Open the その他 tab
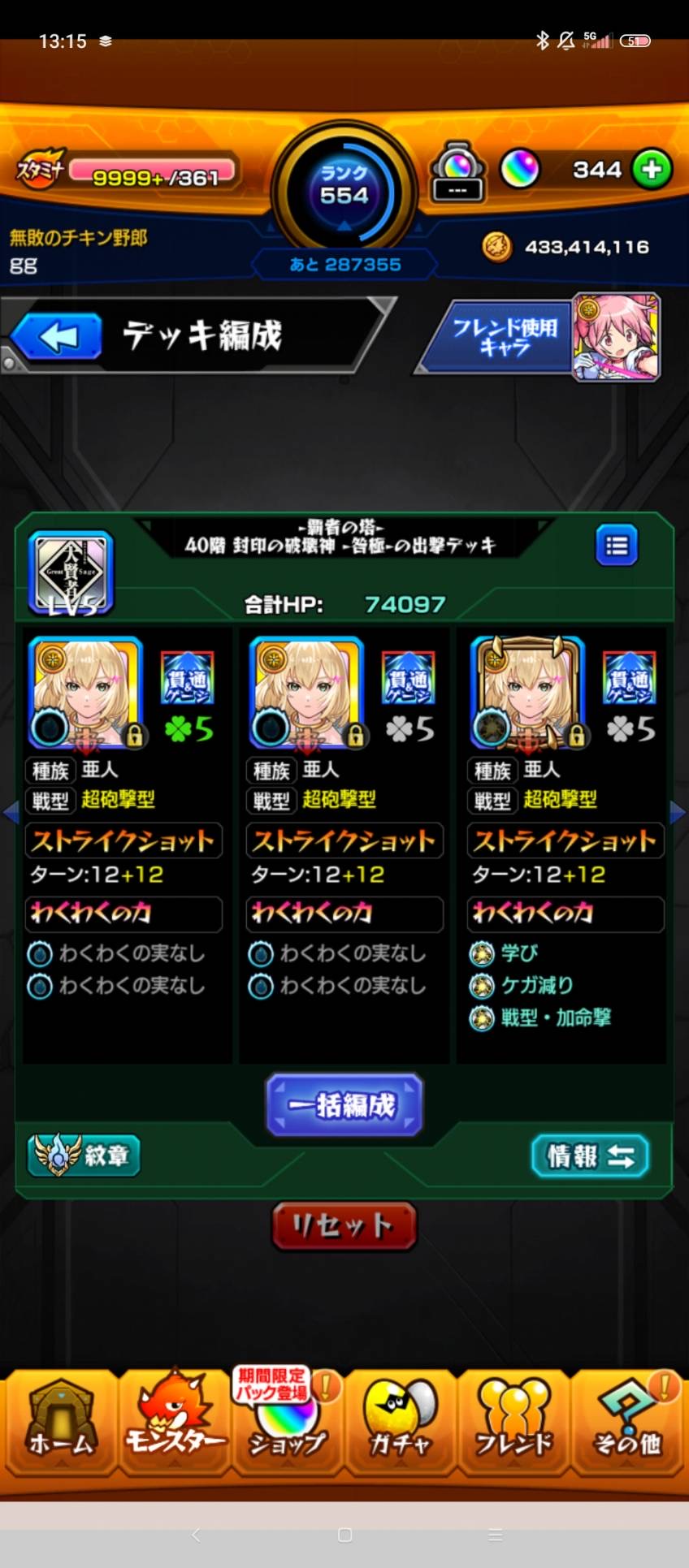The width and height of the screenshot is (689, 1568). tap(627, 1423)
